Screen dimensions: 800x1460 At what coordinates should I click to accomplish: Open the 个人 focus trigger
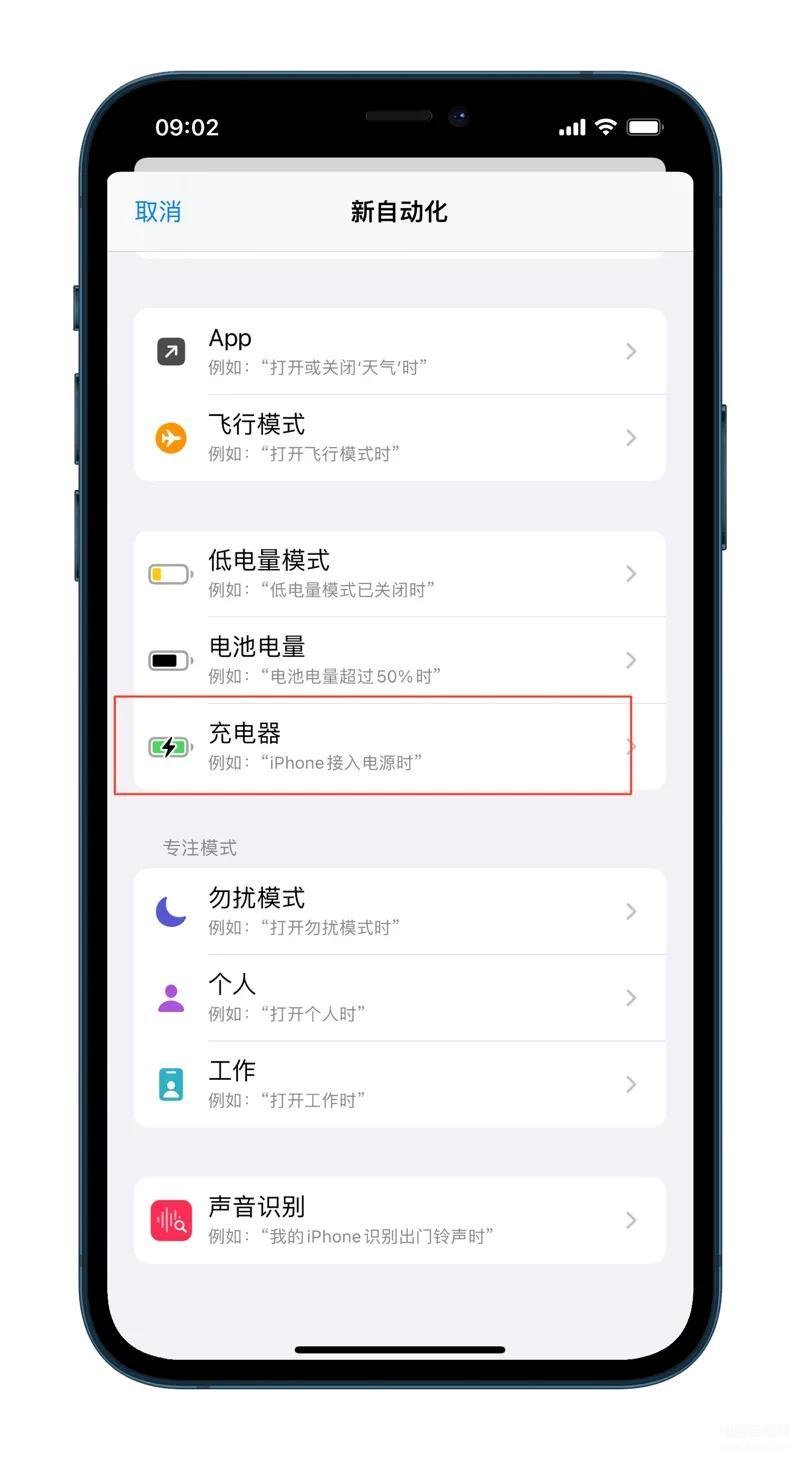[x=400, y=998]
